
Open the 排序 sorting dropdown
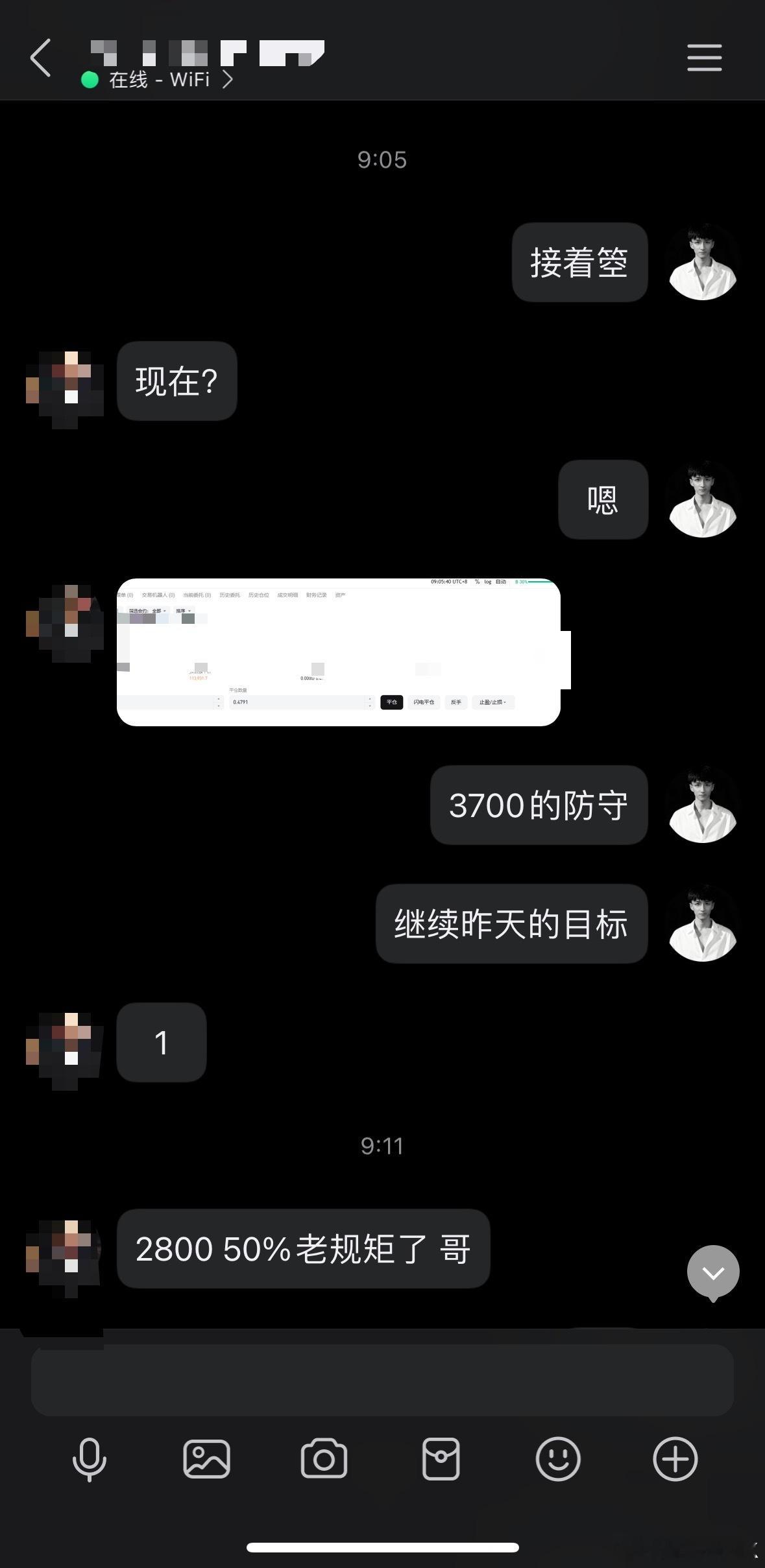[184, 610]
